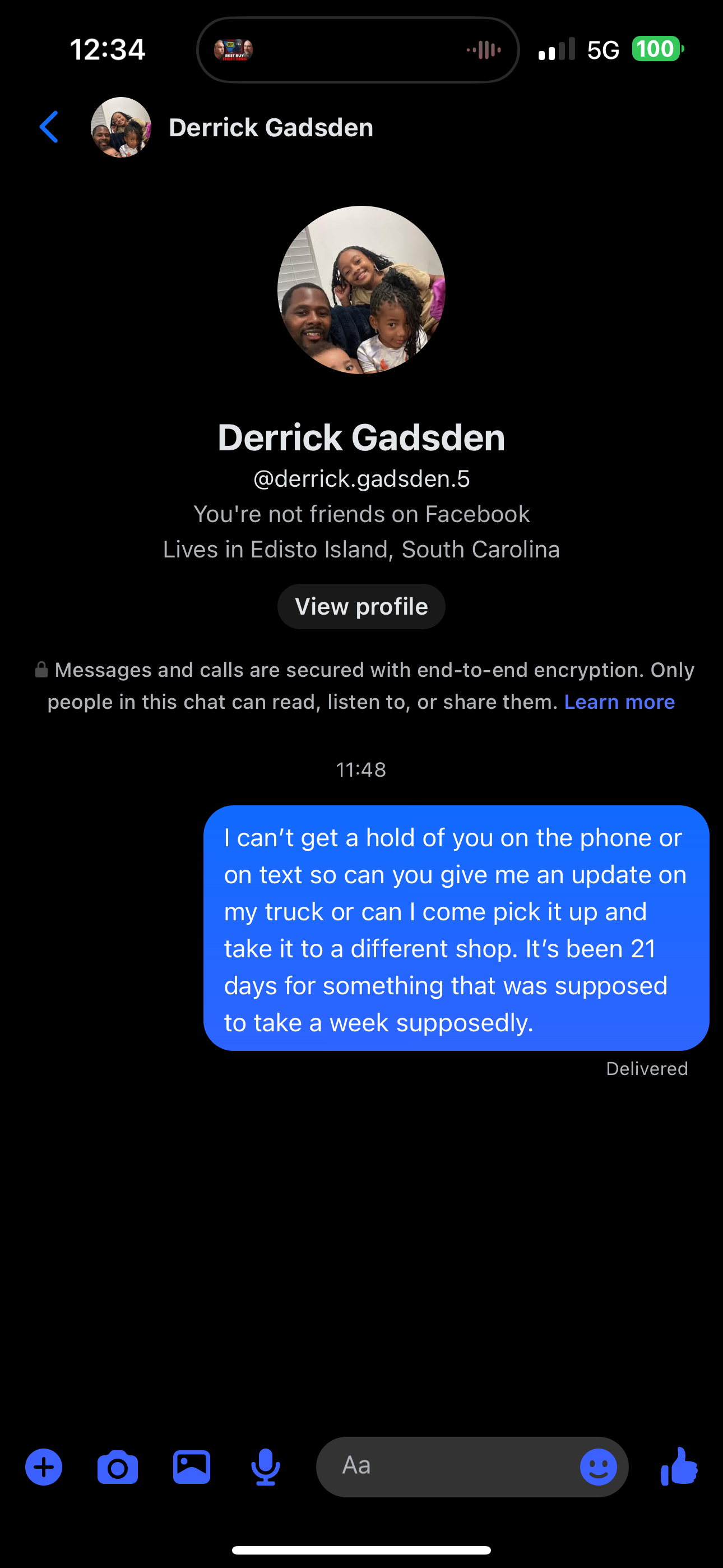Record a voice message with the microphone
The image size is (723, 1568).
[265, 1467]
